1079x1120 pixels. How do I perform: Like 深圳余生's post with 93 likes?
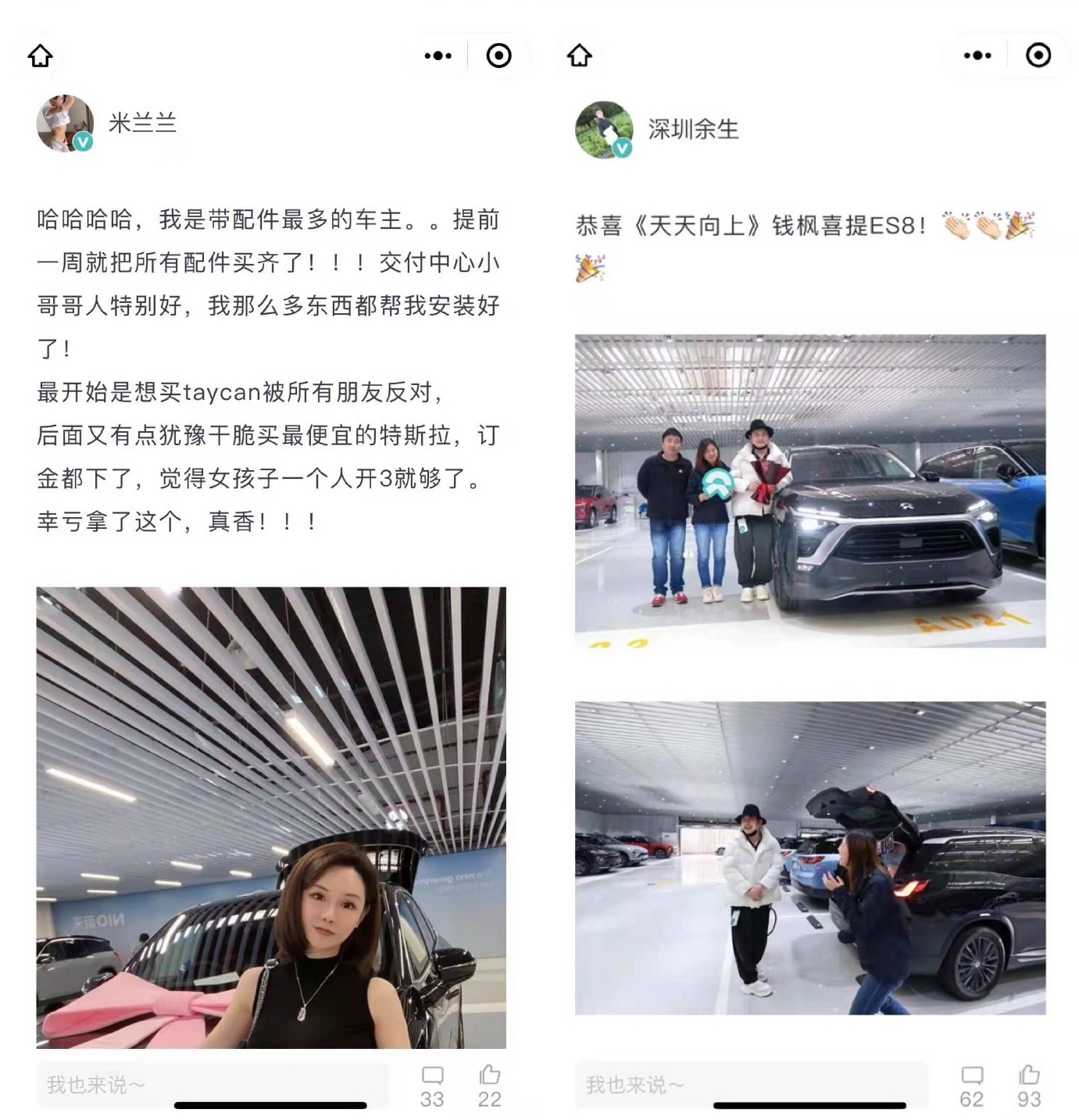[x=1029, y=1086]
